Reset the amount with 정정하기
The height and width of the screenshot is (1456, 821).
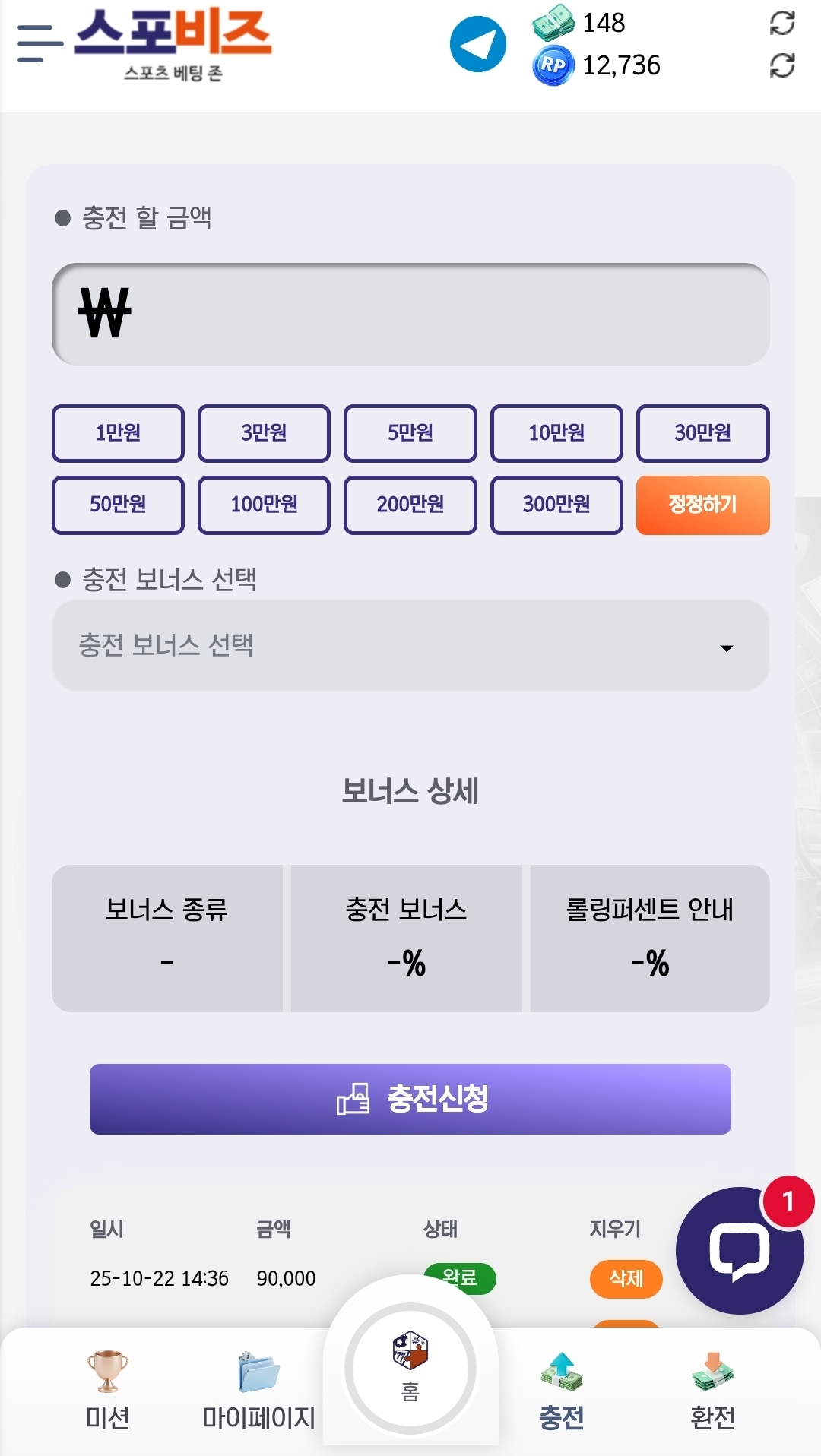[x=702, y=505]
